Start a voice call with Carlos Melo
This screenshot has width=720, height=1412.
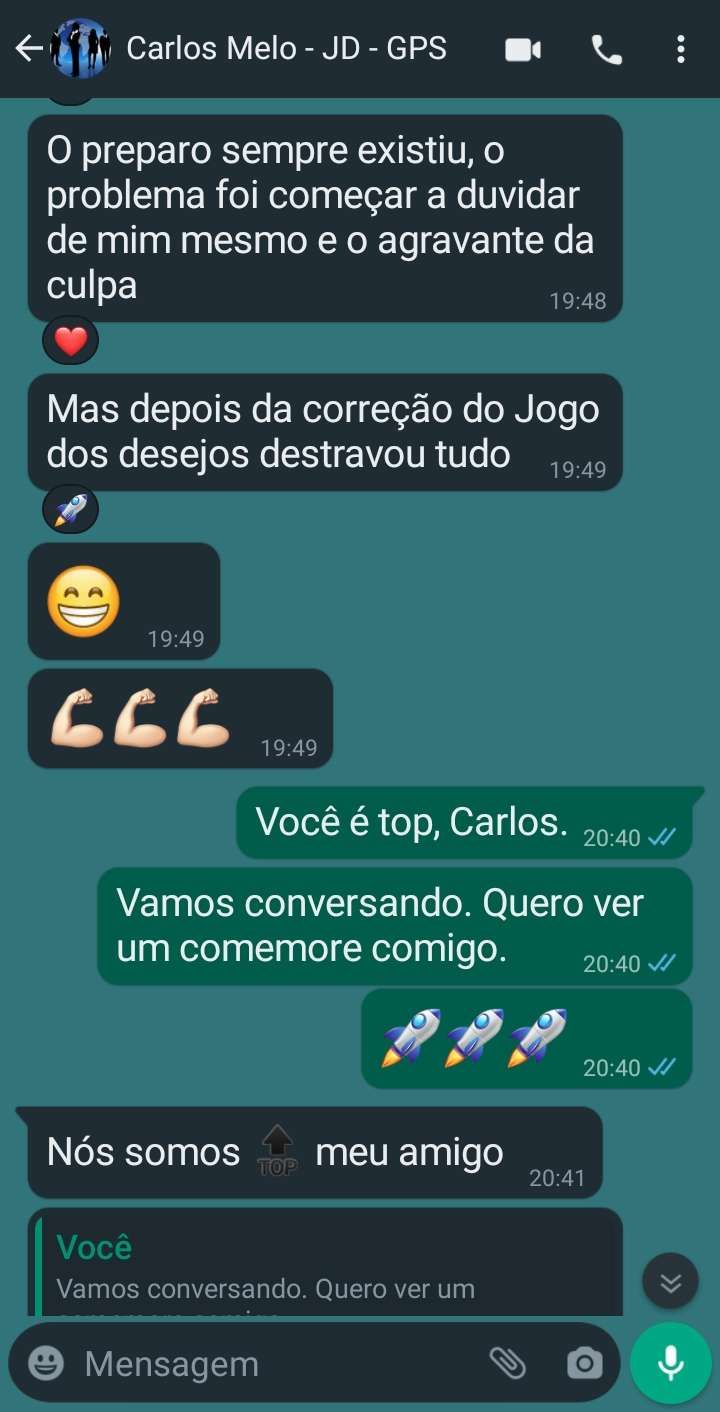point(606,49)
